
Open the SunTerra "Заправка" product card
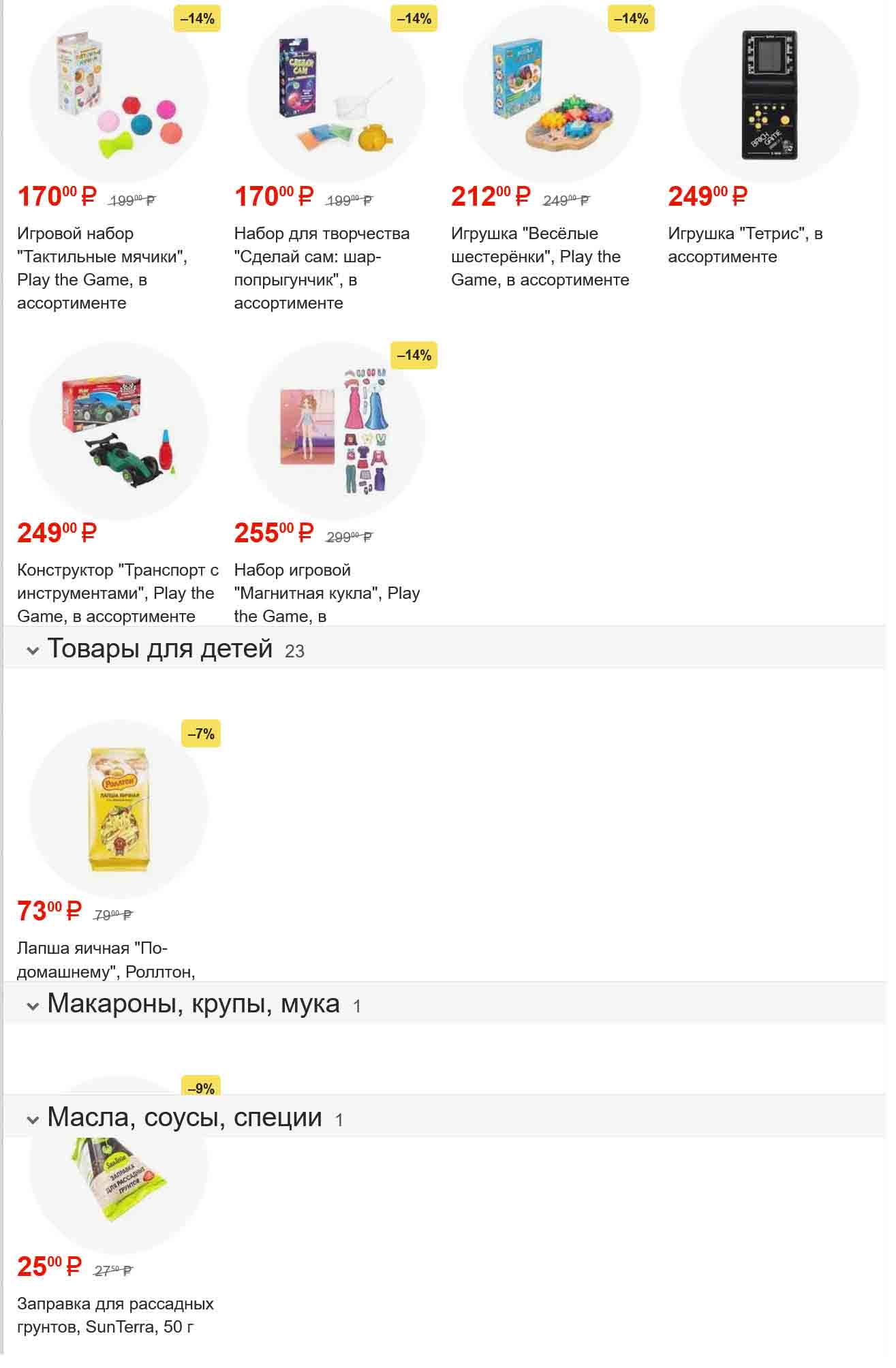coord(119,1199)
